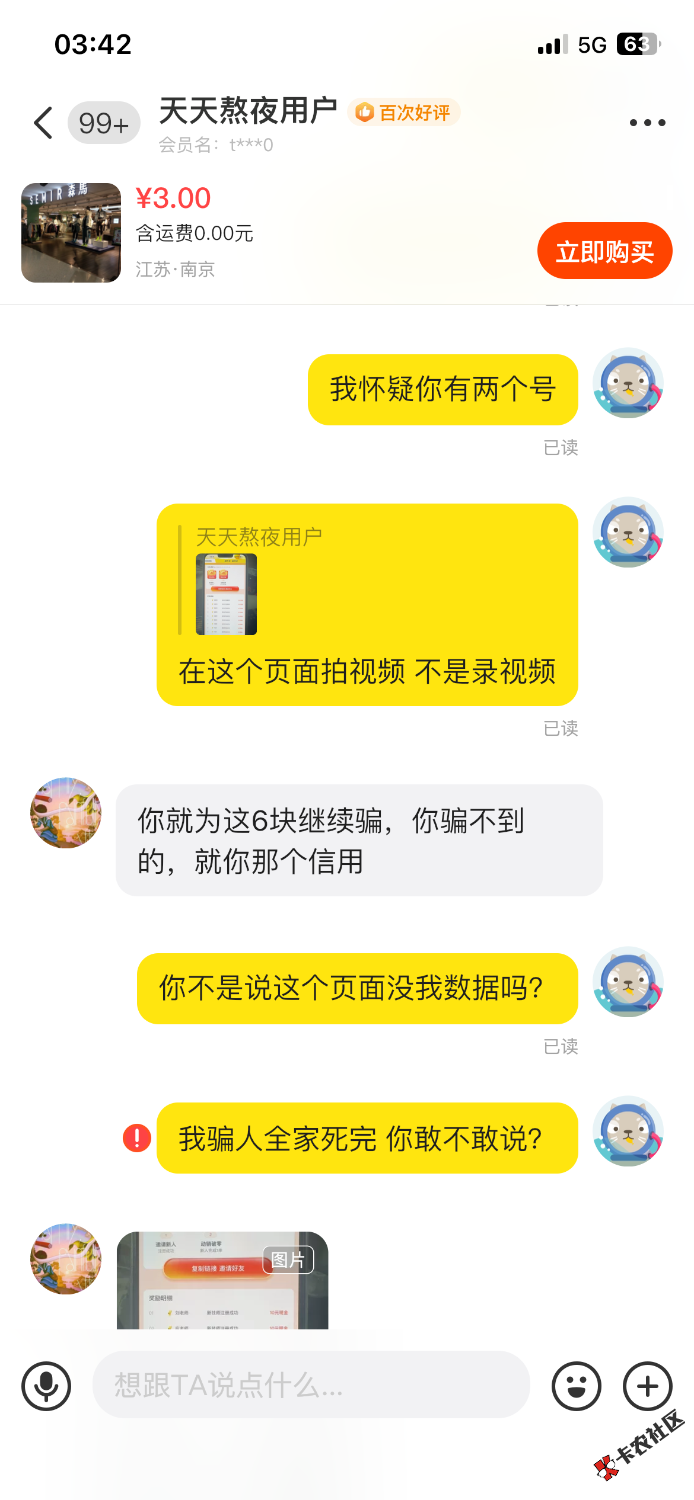Screen dimensions: 694x1500
Task: Tap the 立即购买 buy now button
Action: coord(604,251)
